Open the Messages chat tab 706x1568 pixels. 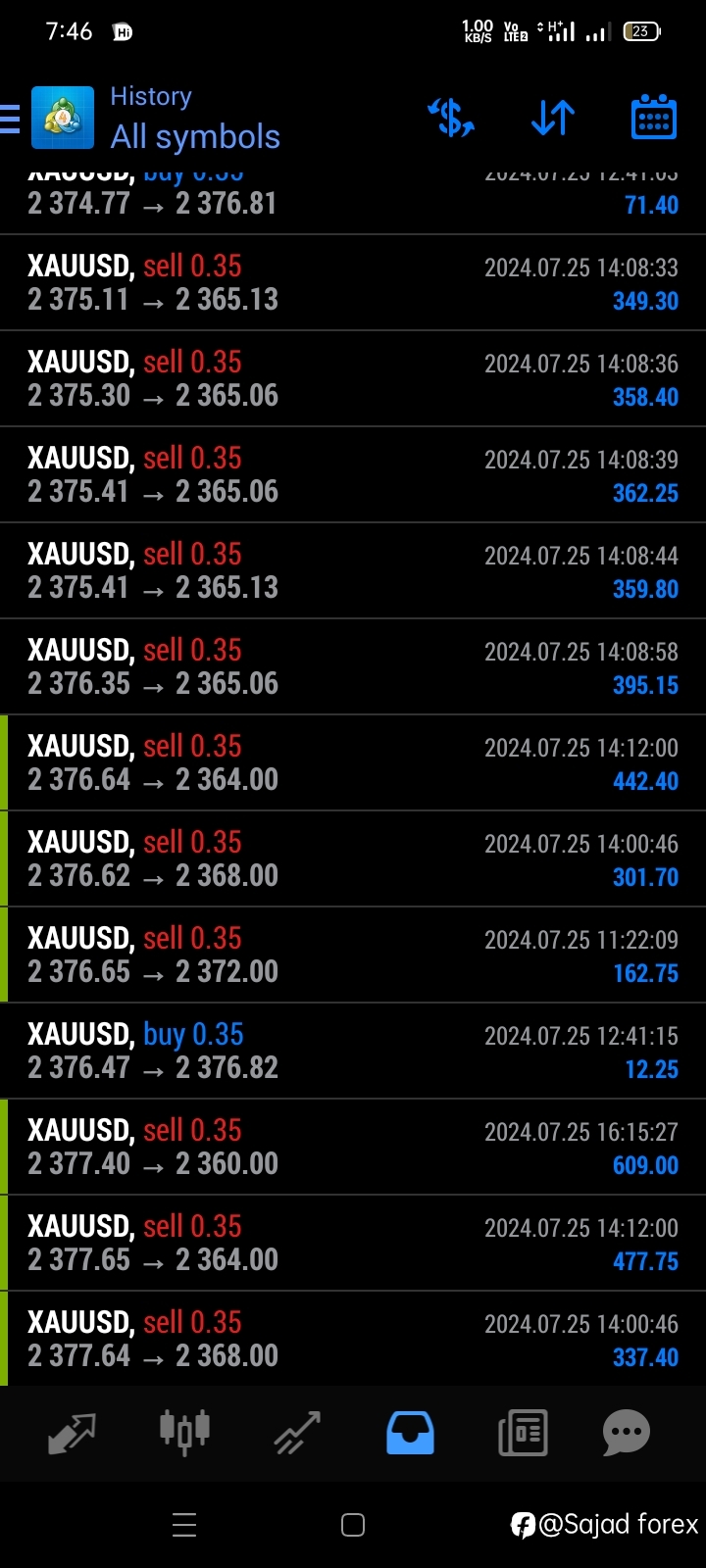click(627, 1433)
